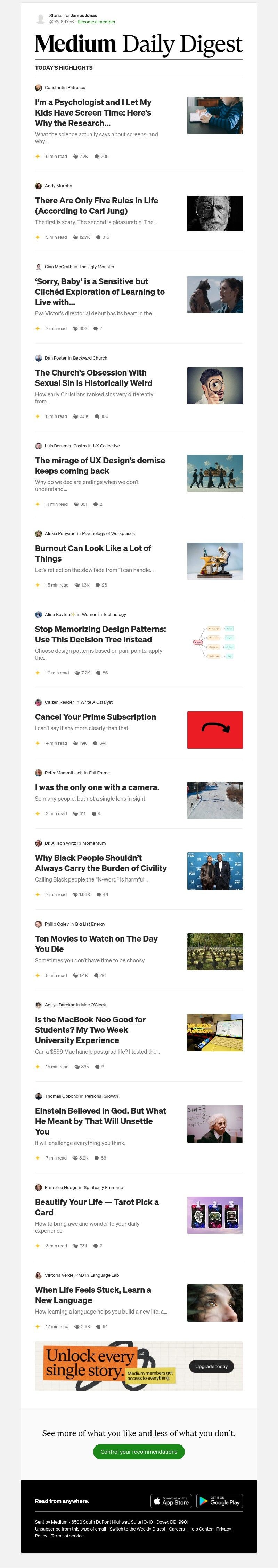Open Einstein Believed in God article image
This screenshot has width=278, height=1568.
tap(215, 1123)
